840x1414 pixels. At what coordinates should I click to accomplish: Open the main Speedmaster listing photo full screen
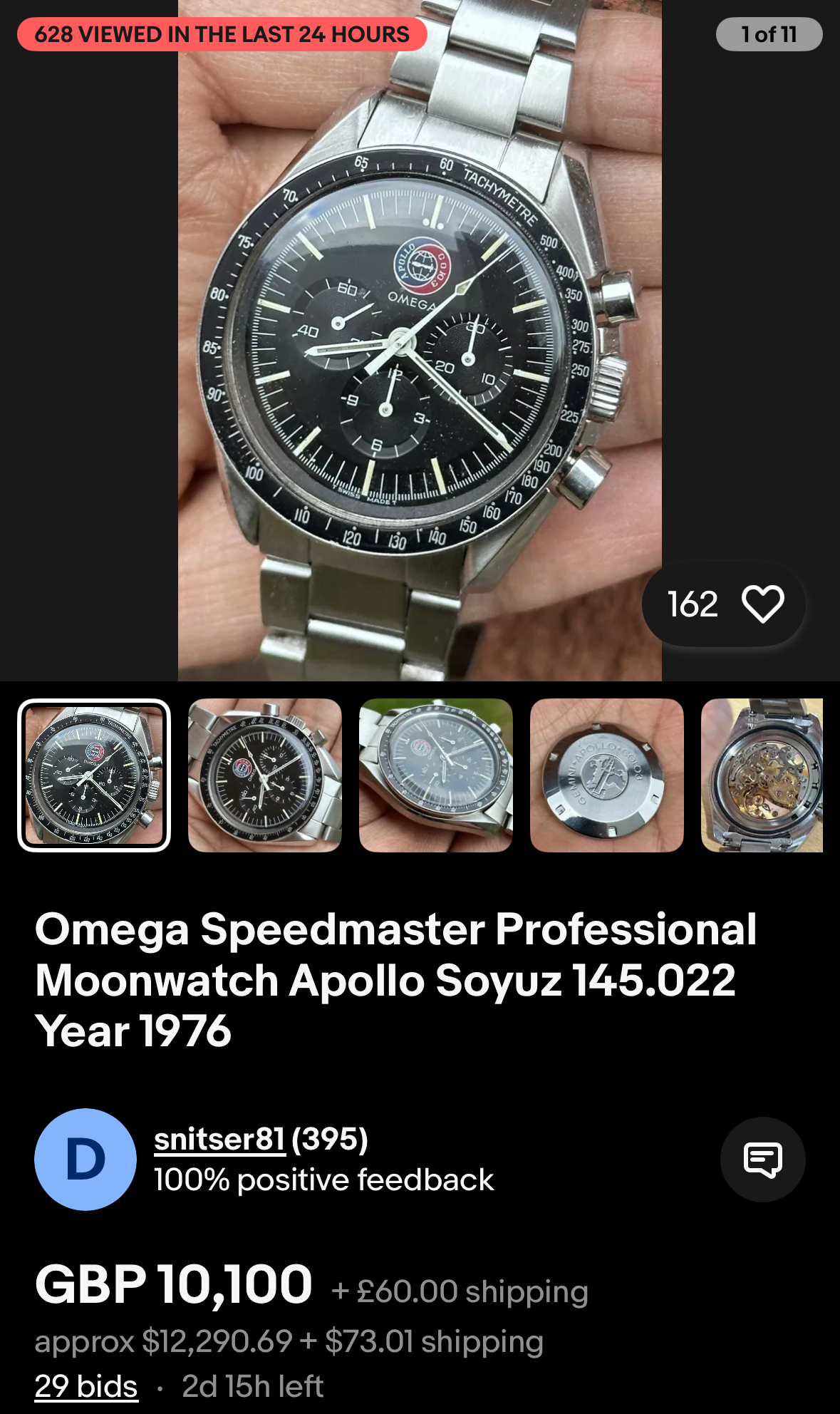pyautogui.click(x=419, y=342)
